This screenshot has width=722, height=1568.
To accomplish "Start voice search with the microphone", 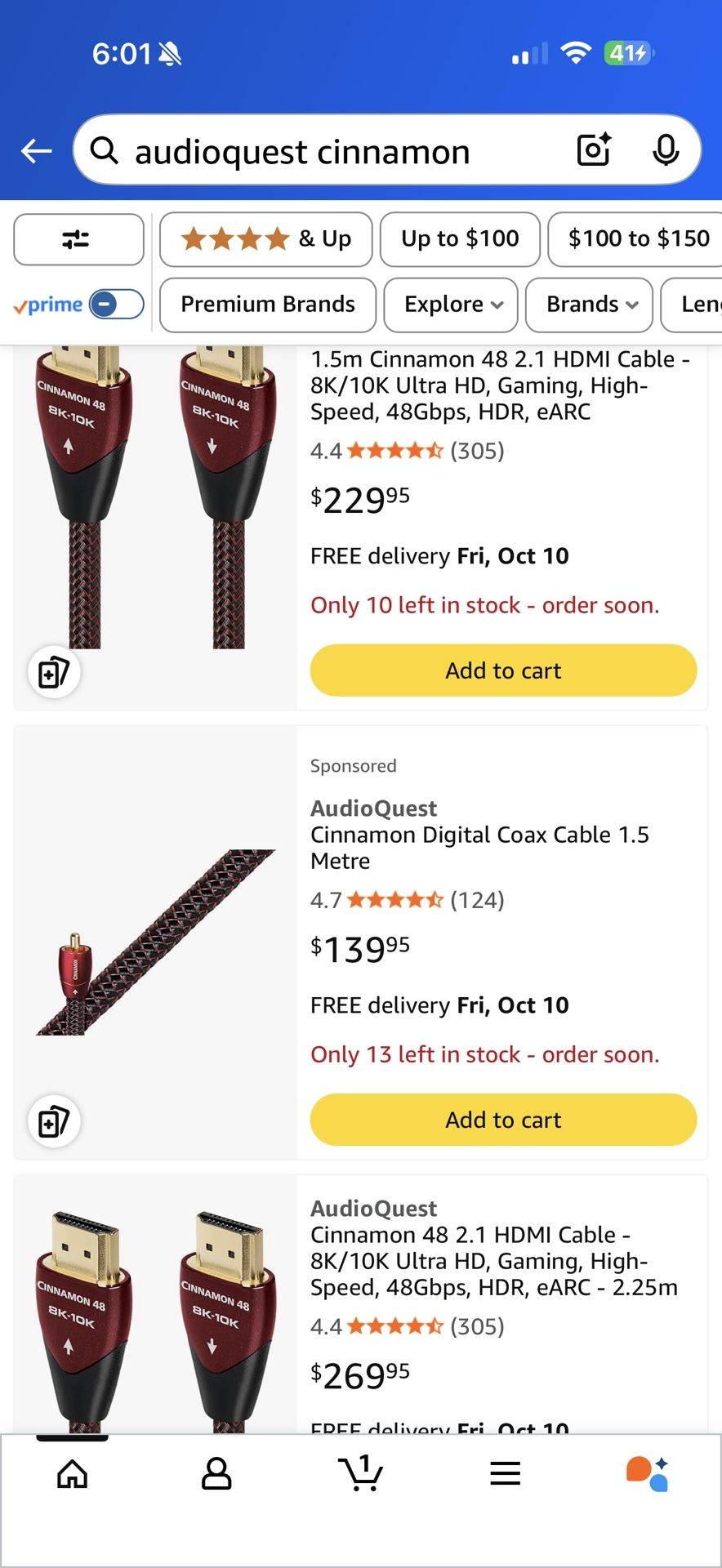I will coord(666,150).
